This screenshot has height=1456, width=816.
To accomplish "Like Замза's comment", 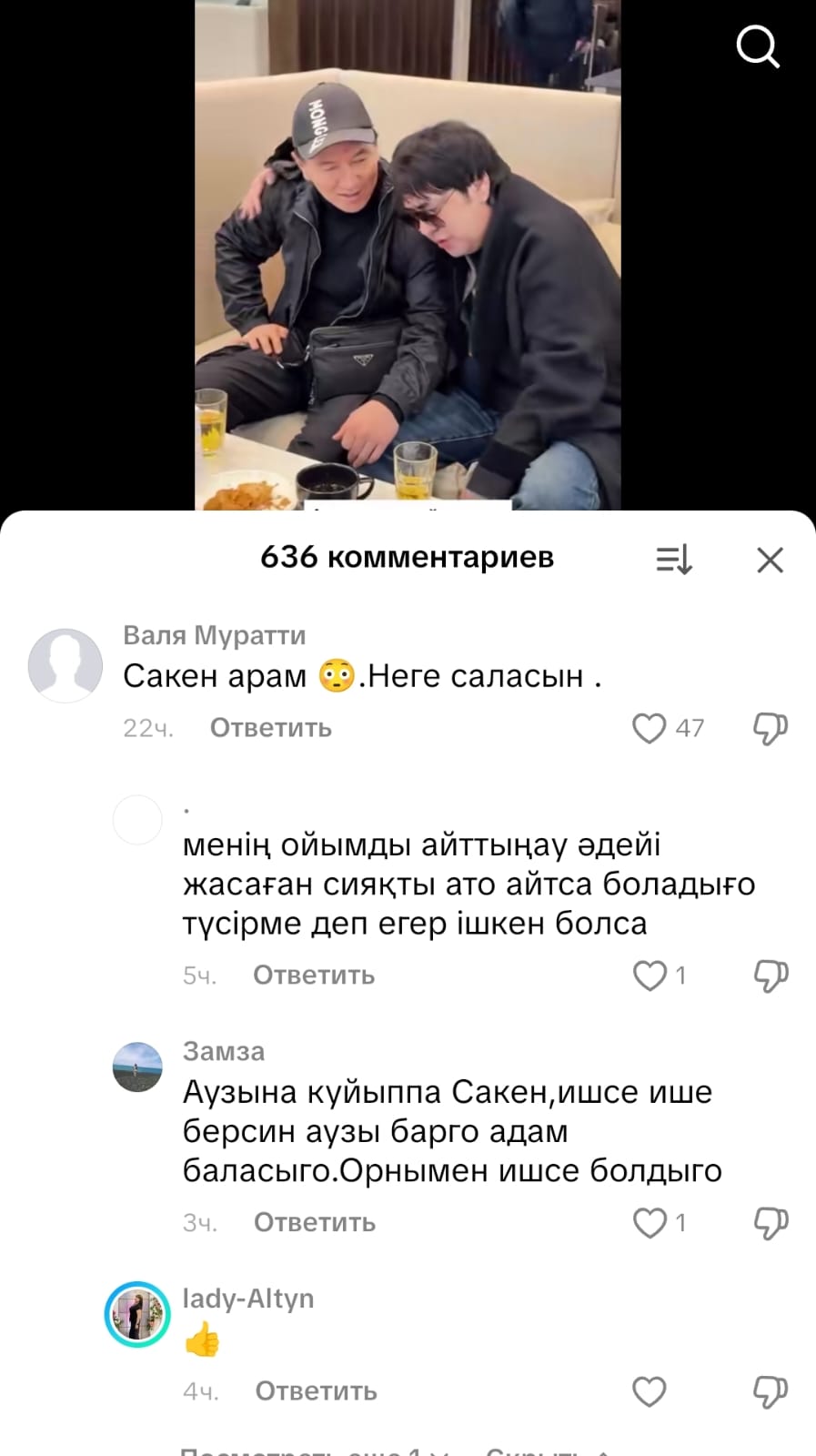I will [650, 1222].
